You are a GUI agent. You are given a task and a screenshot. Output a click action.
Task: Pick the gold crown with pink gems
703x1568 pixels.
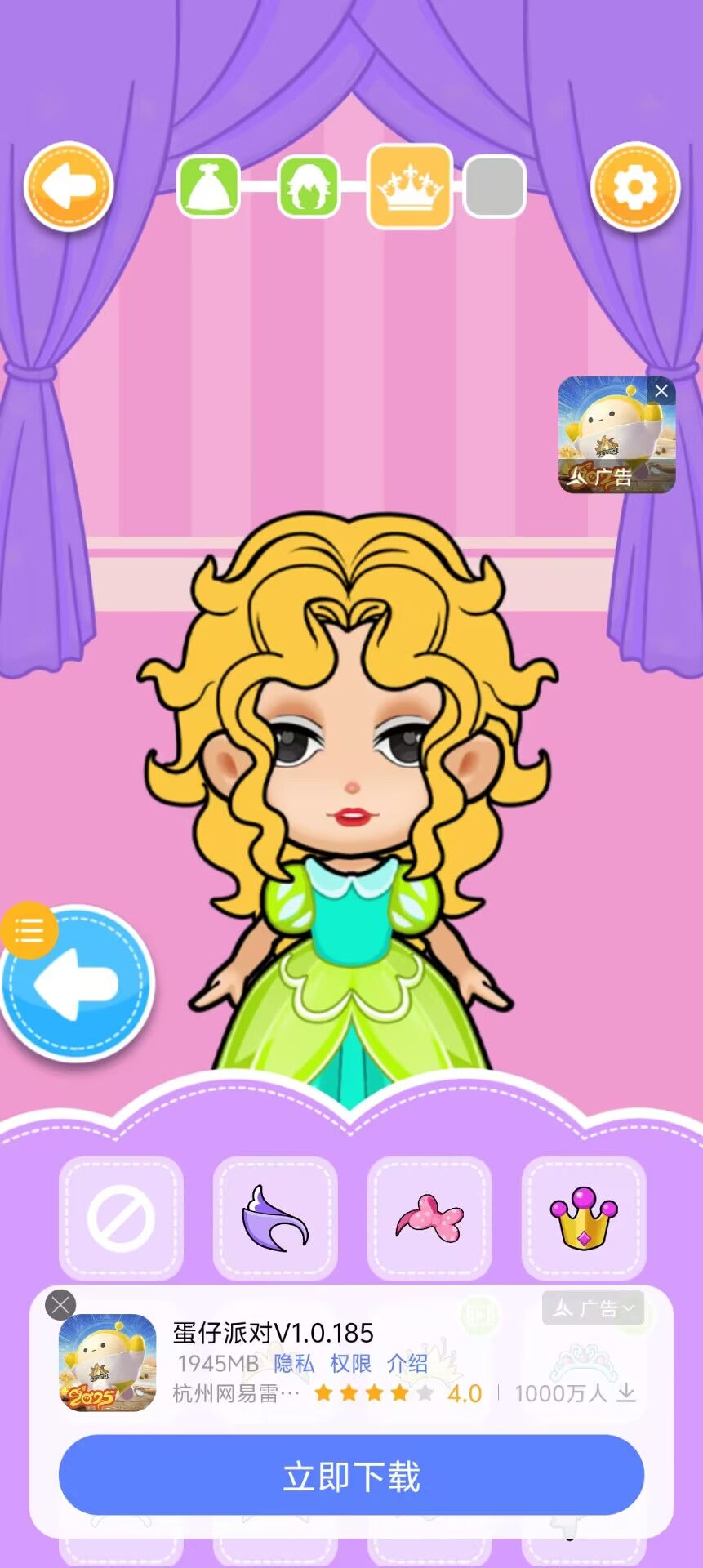coord(584,1218)
